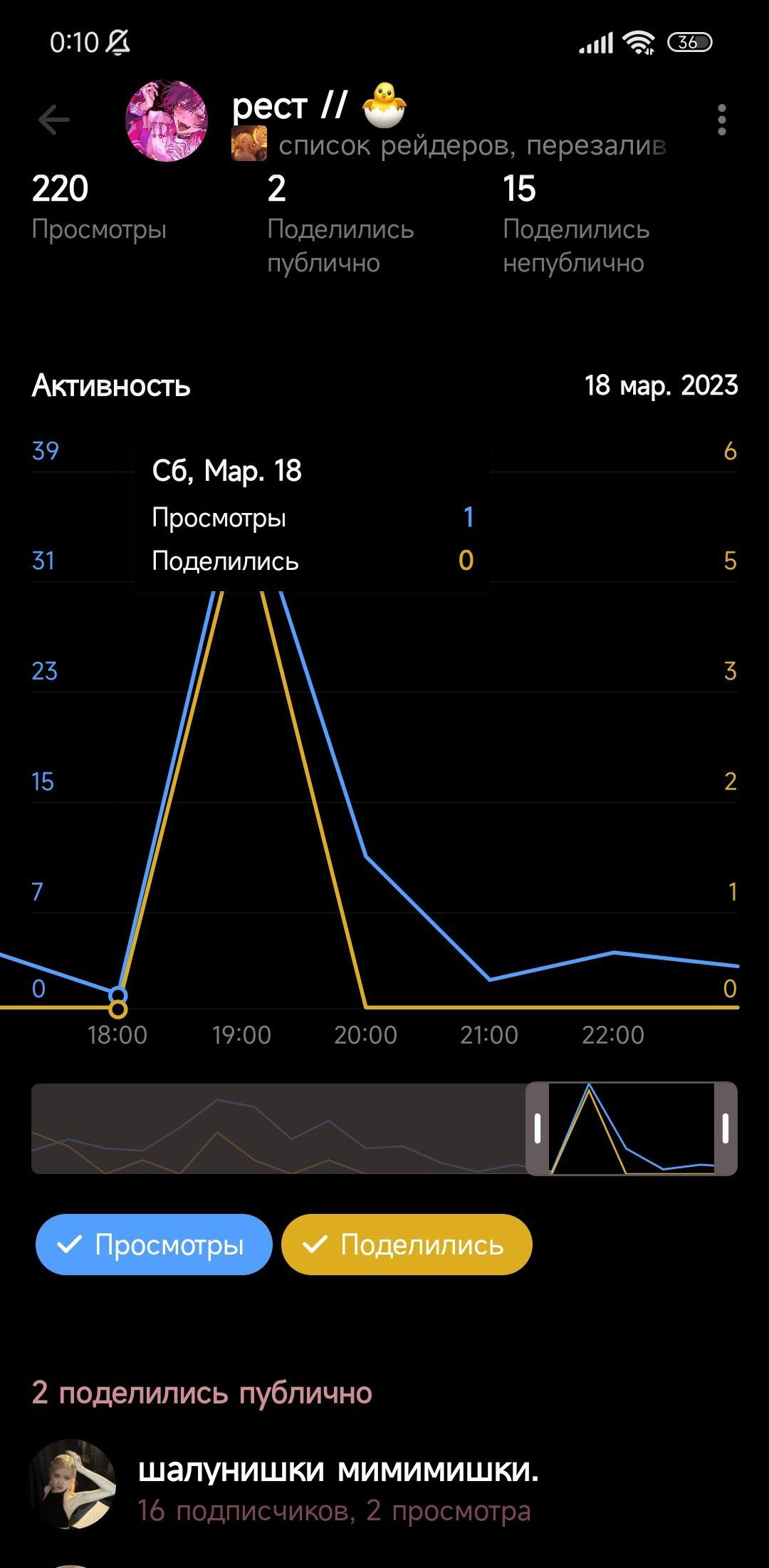Tap the right handle of the range selector

(726, 1128)
